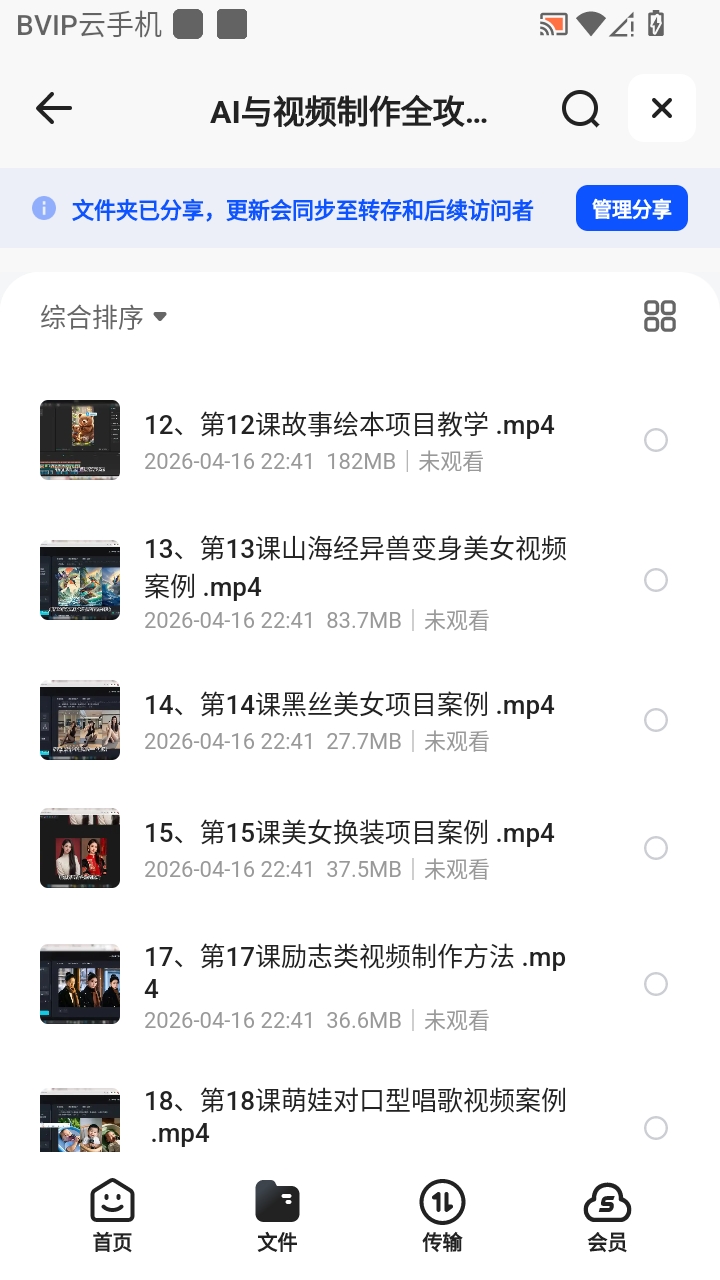The height and width of the screenshot is (1280, 720).
Task: Switch to the 会员 tab
Action: pyautogui.click(x=607, y=1216)
